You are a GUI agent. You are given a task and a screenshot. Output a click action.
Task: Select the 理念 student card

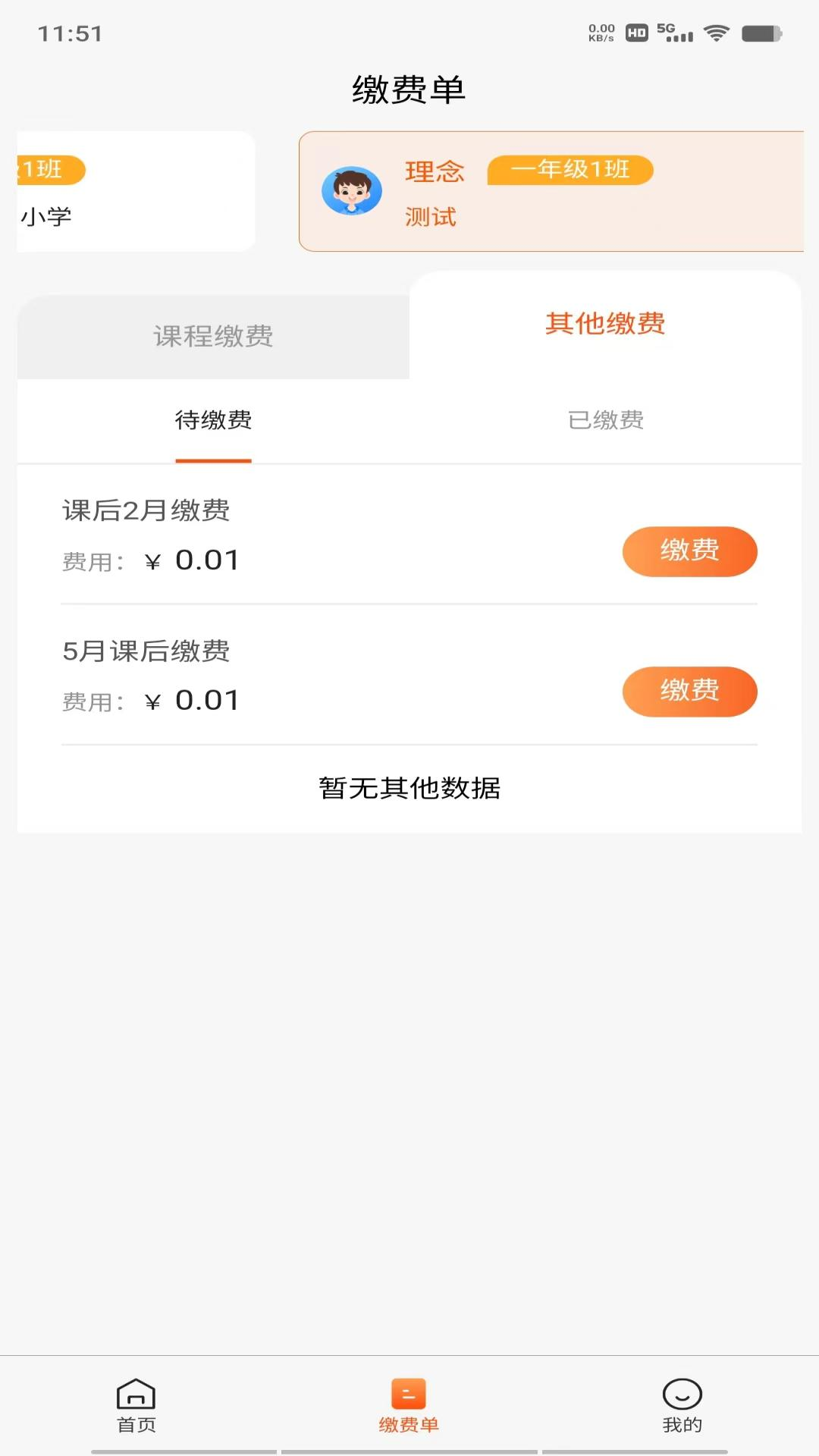pos(551,191)
